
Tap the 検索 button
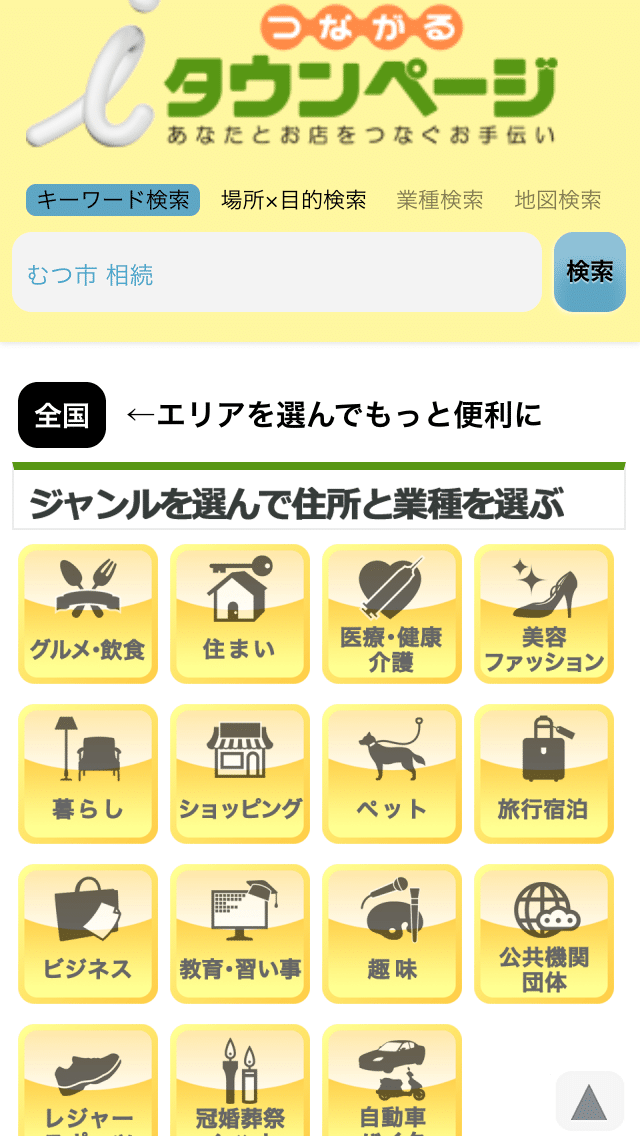[590, 272]
